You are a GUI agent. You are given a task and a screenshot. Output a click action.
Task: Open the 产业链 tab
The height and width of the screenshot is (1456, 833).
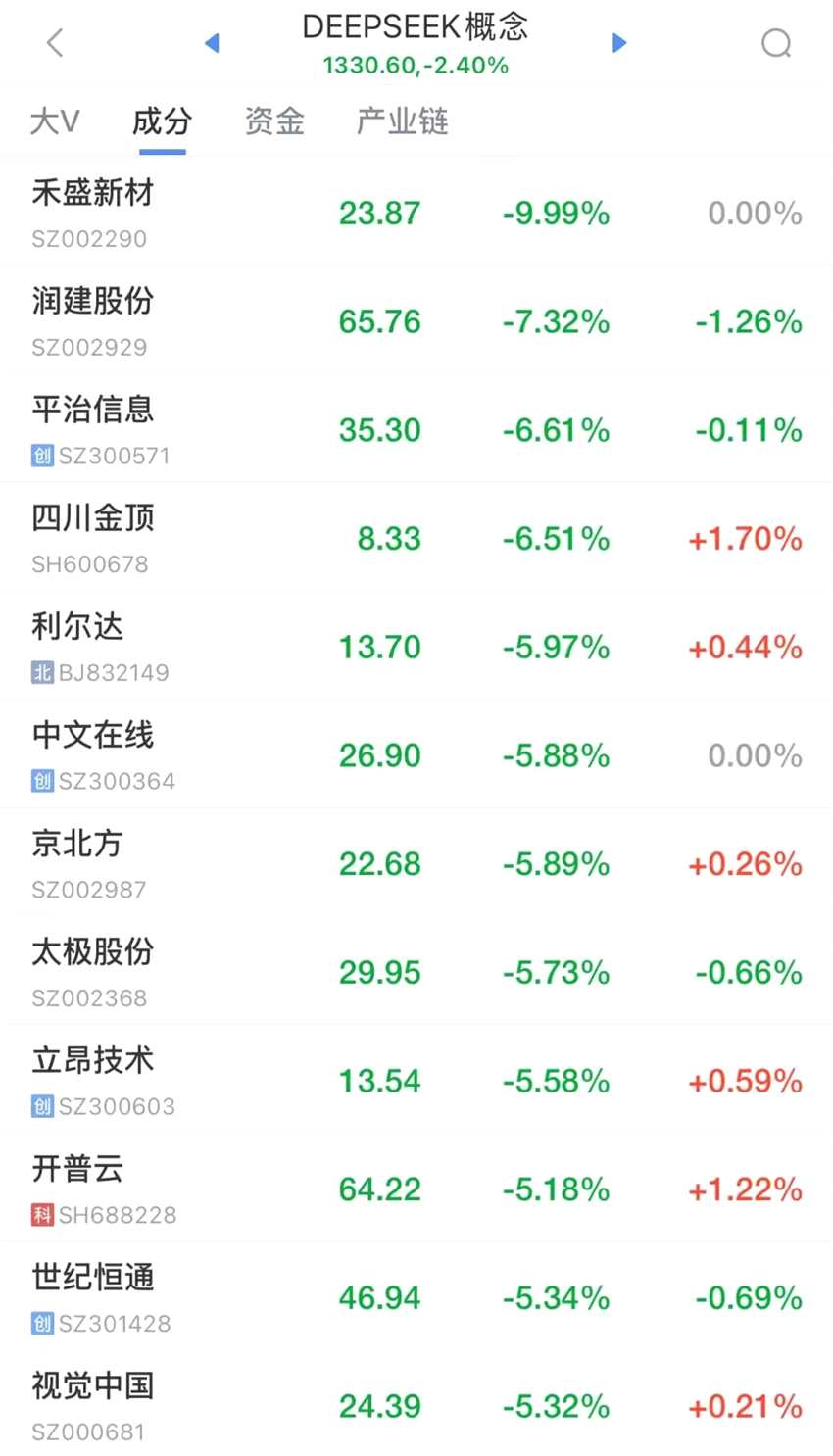click(x=402, y=121)
